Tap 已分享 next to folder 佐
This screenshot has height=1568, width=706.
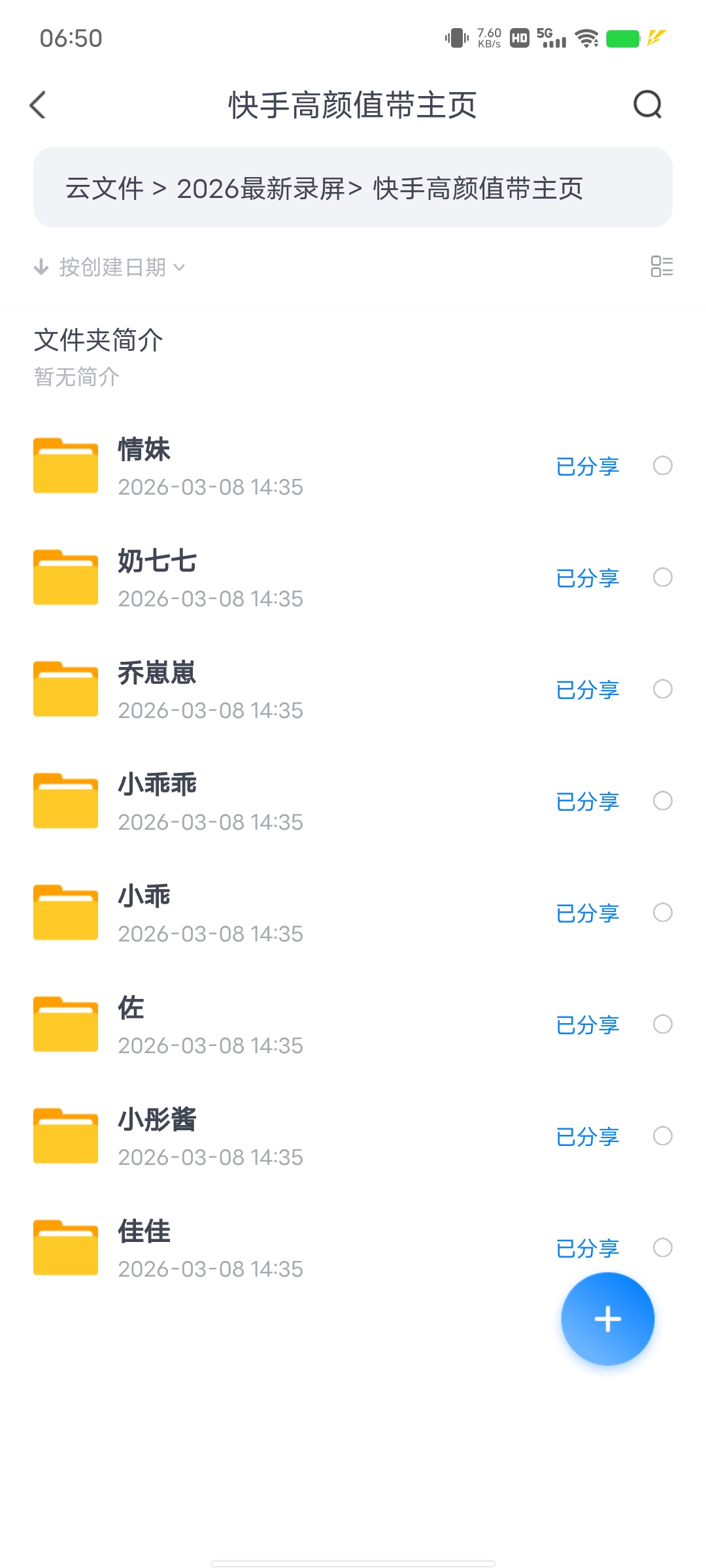[587, 1024]
